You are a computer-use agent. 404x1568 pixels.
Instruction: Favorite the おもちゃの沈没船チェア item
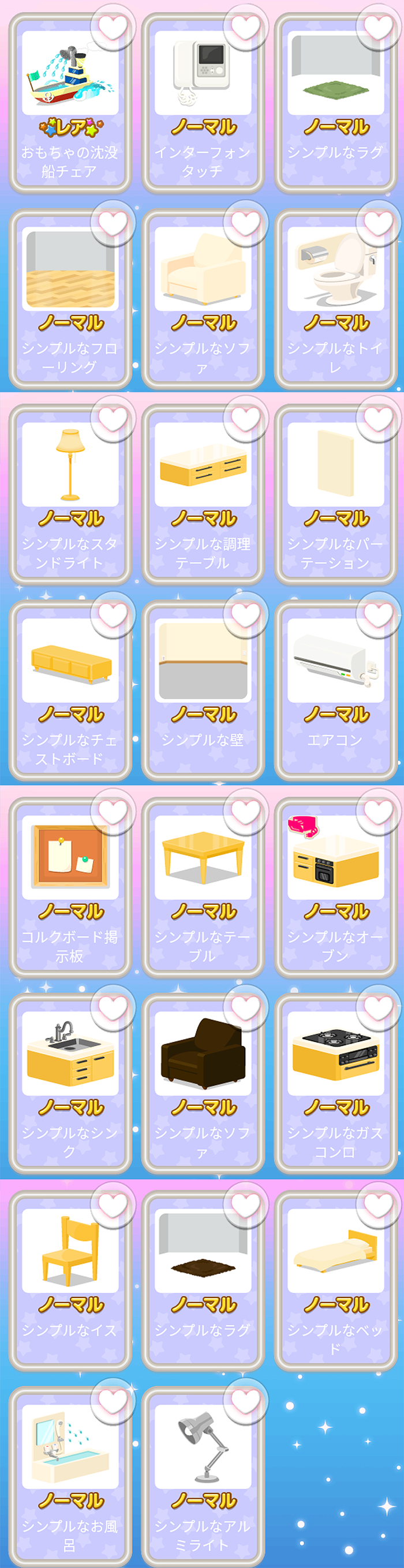point(113,27)
